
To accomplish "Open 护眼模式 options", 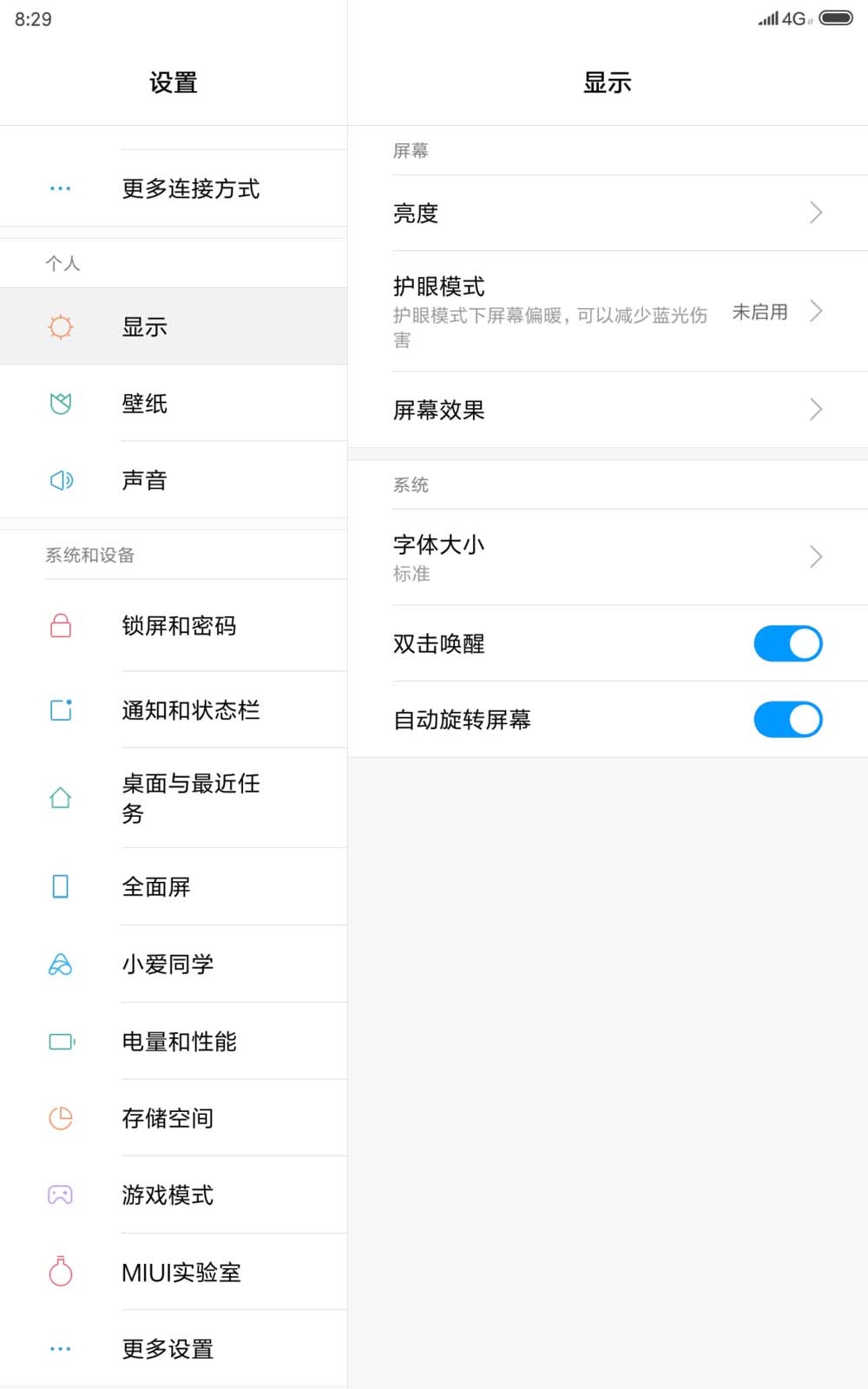I will click(x=608, y=311).
